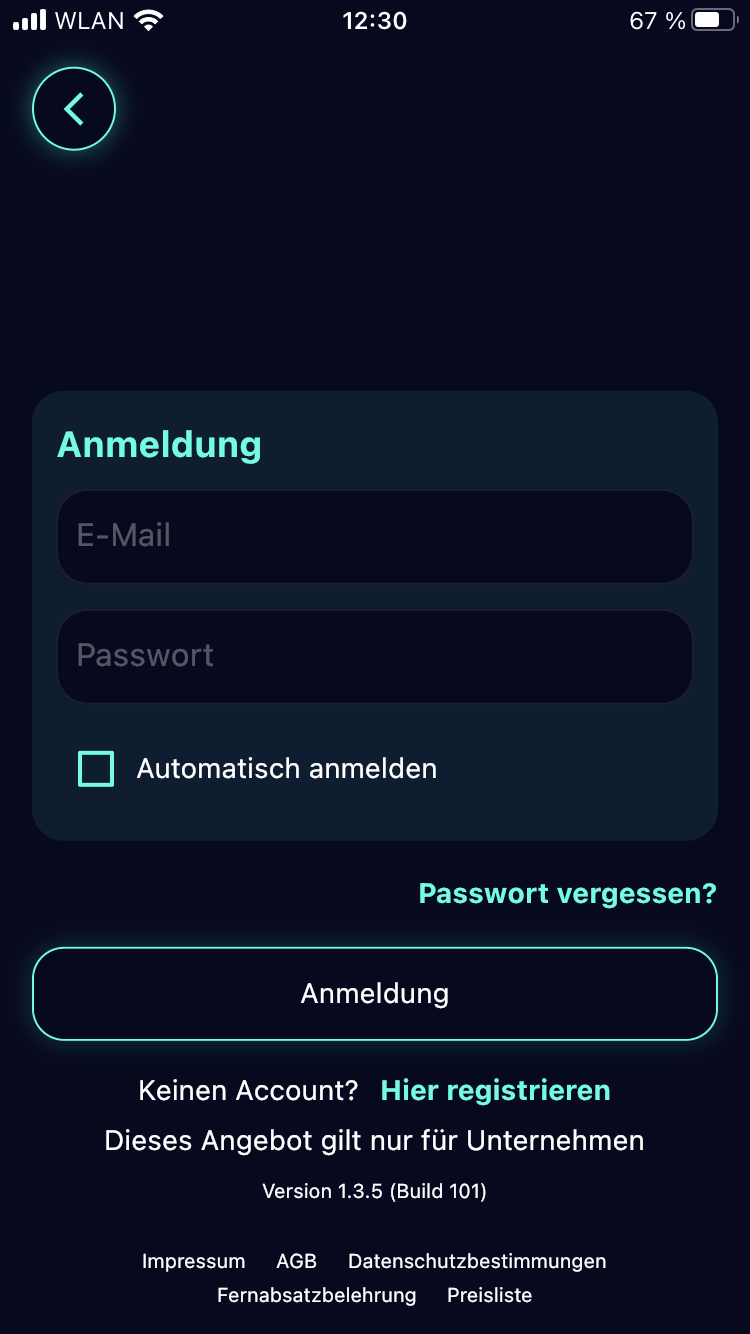This screenshot has width=750, height=1334.
Task: Tap into the Passwort field
Action: coord(375,656)
